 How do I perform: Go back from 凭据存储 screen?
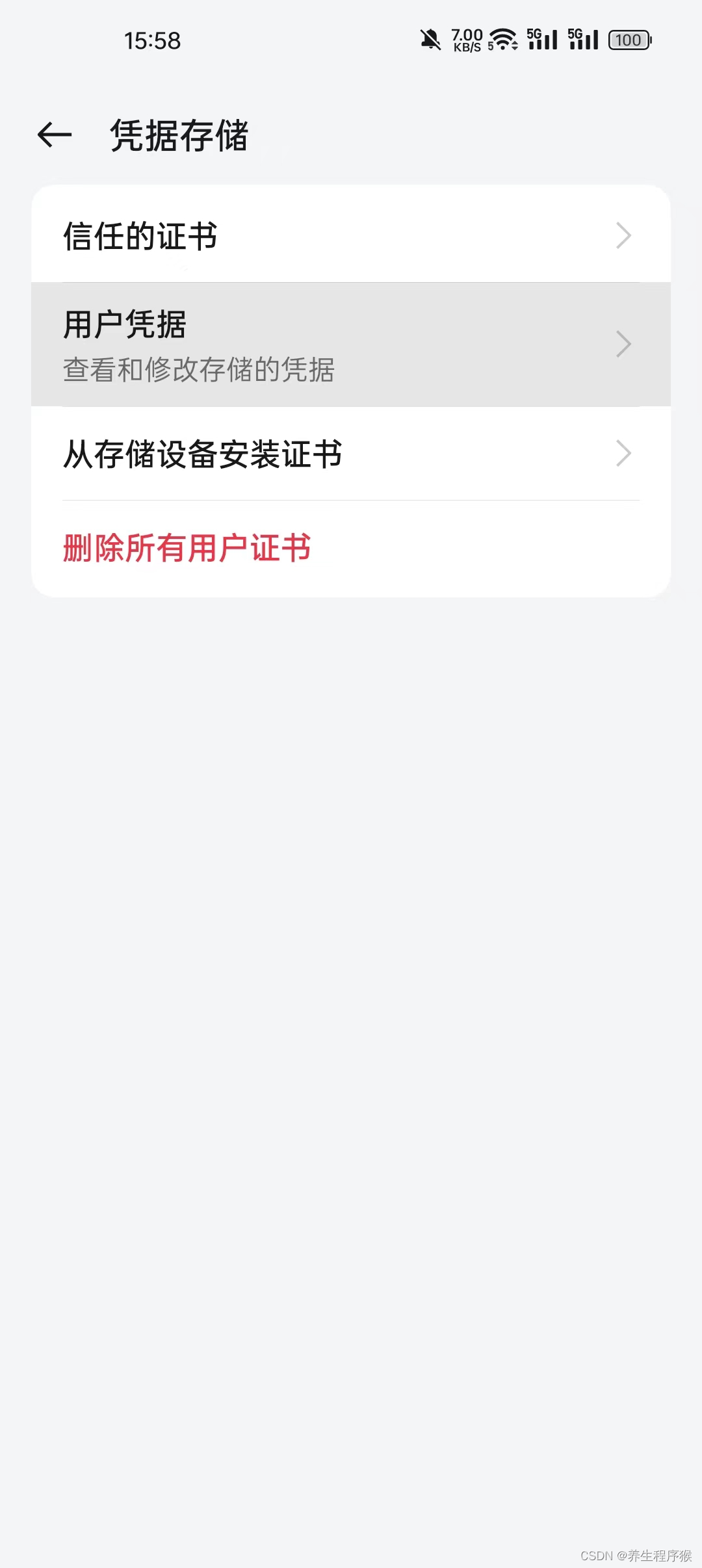(55, 135)
